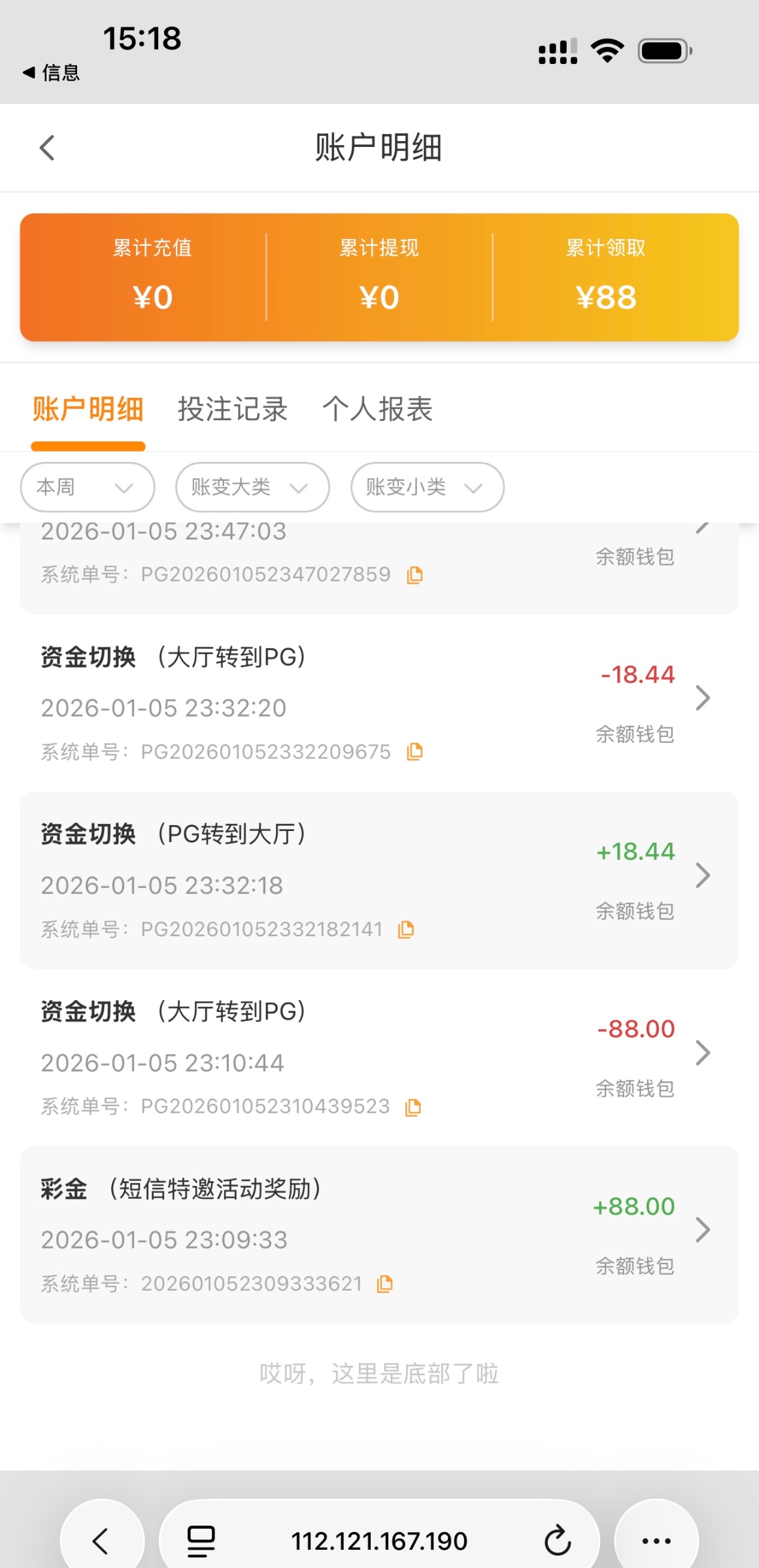Open the +18.44 PG转到大厅 record

pos(702,875)
